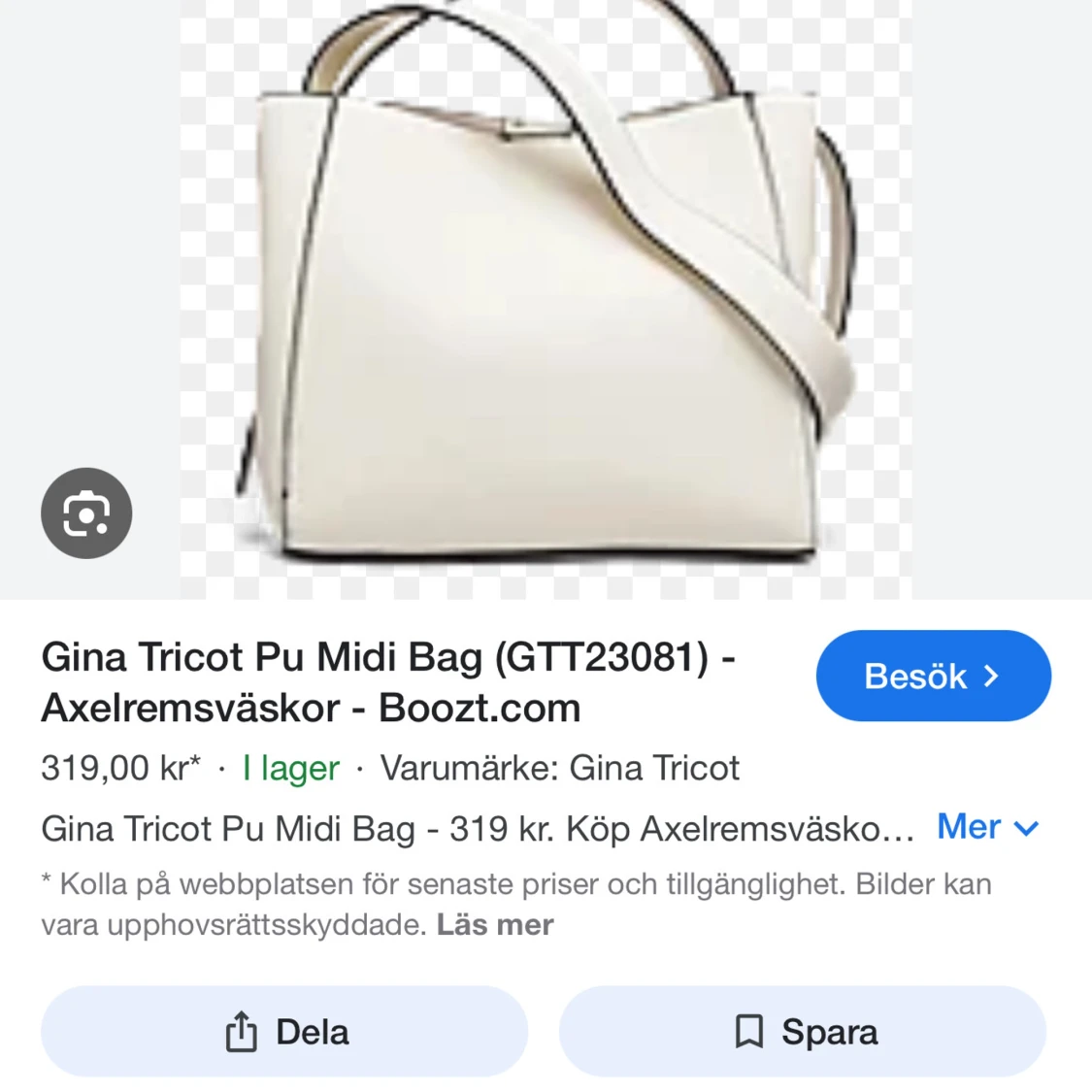The image size is (1092, 1092).
Task: Search the bag image with Google Lens
Action: [86, 513]
